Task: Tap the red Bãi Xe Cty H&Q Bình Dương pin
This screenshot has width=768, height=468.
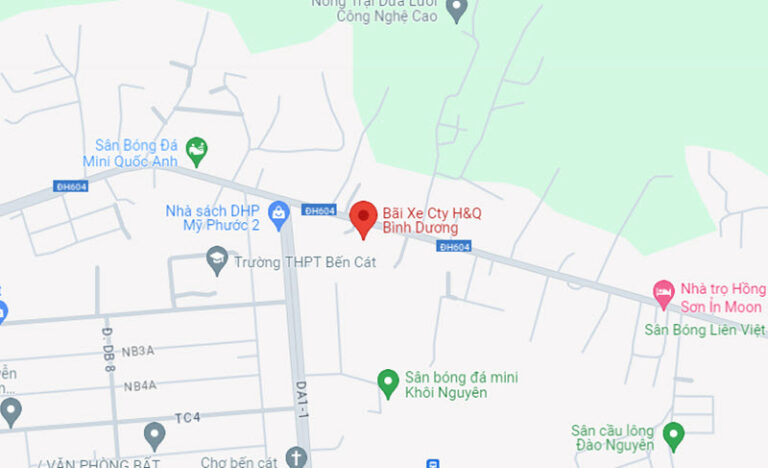Action: (364, 217)
